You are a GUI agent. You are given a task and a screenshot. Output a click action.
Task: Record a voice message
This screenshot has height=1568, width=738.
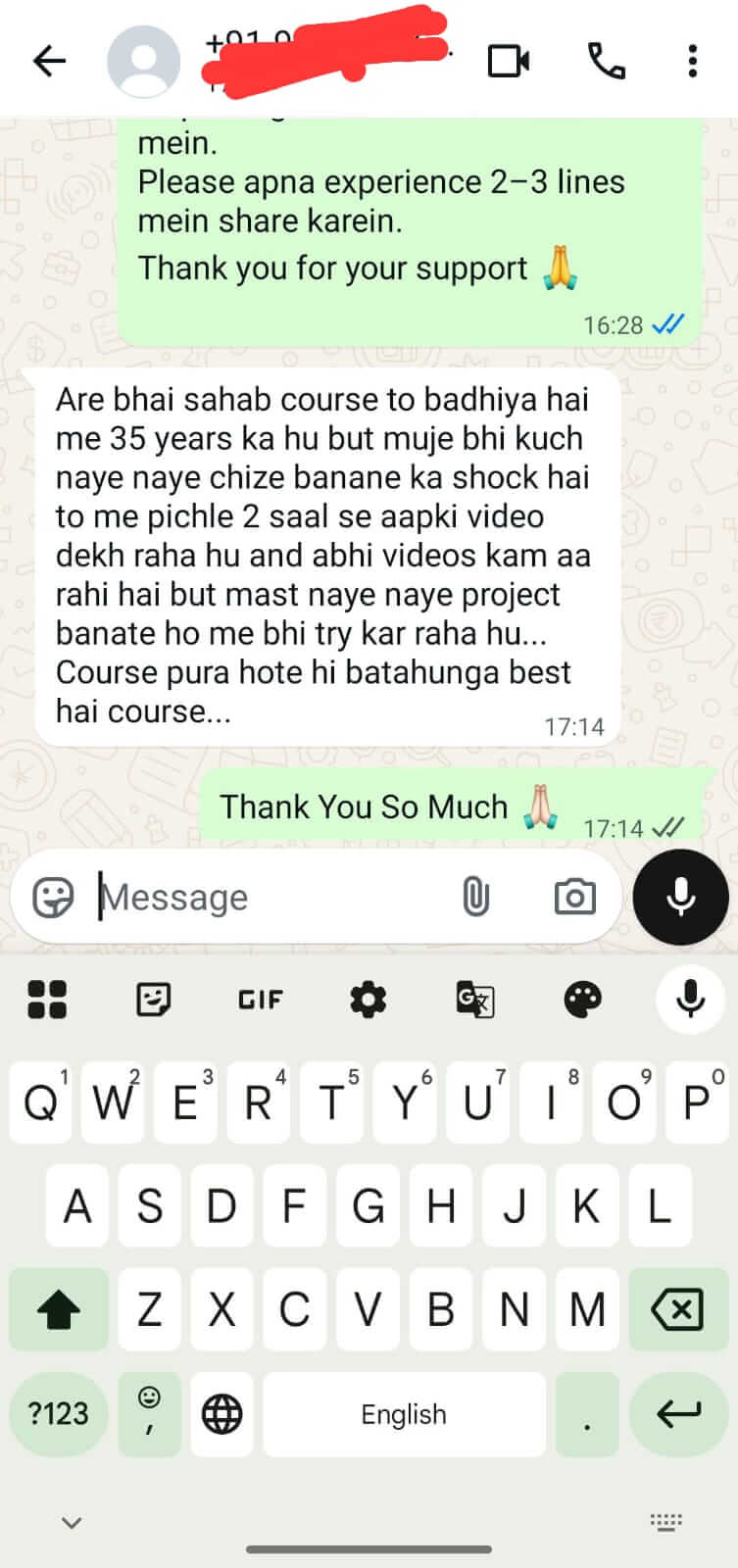click(681, 897)
